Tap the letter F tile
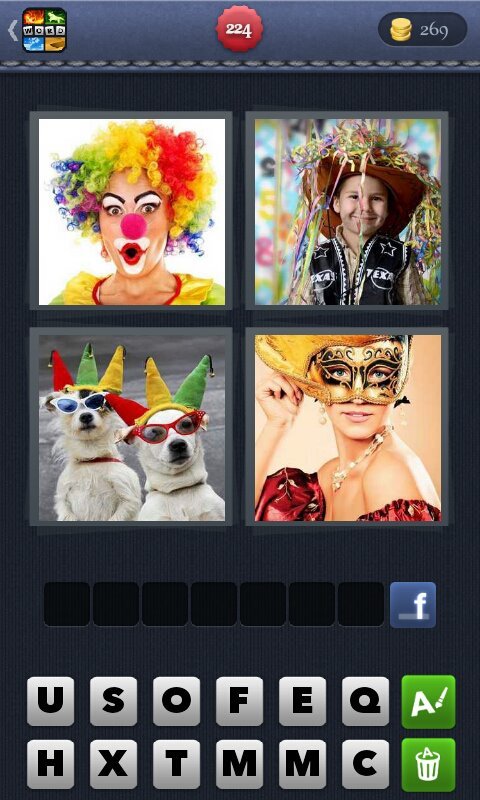Image resolution: width=480 pixels, height=800 pixels. [x=239, y=701]
